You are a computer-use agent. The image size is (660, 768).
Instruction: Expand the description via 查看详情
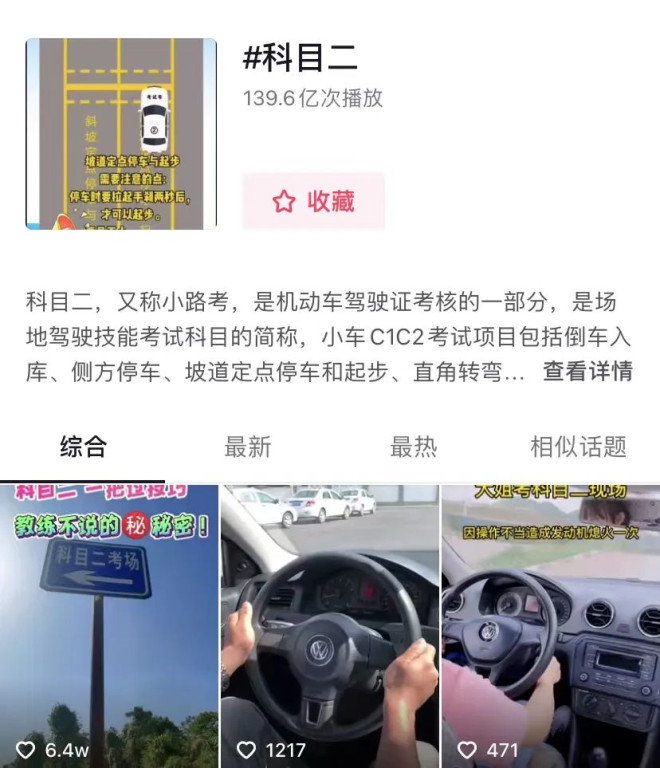point(587,371)
